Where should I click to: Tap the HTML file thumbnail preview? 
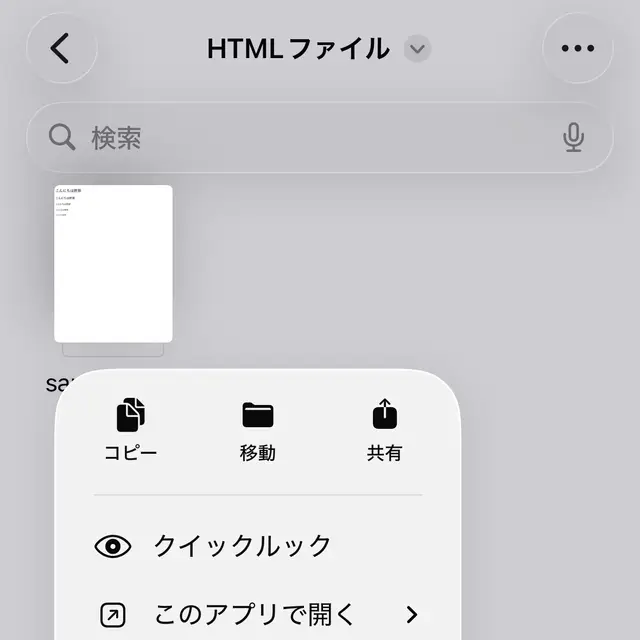click(113, 263)
